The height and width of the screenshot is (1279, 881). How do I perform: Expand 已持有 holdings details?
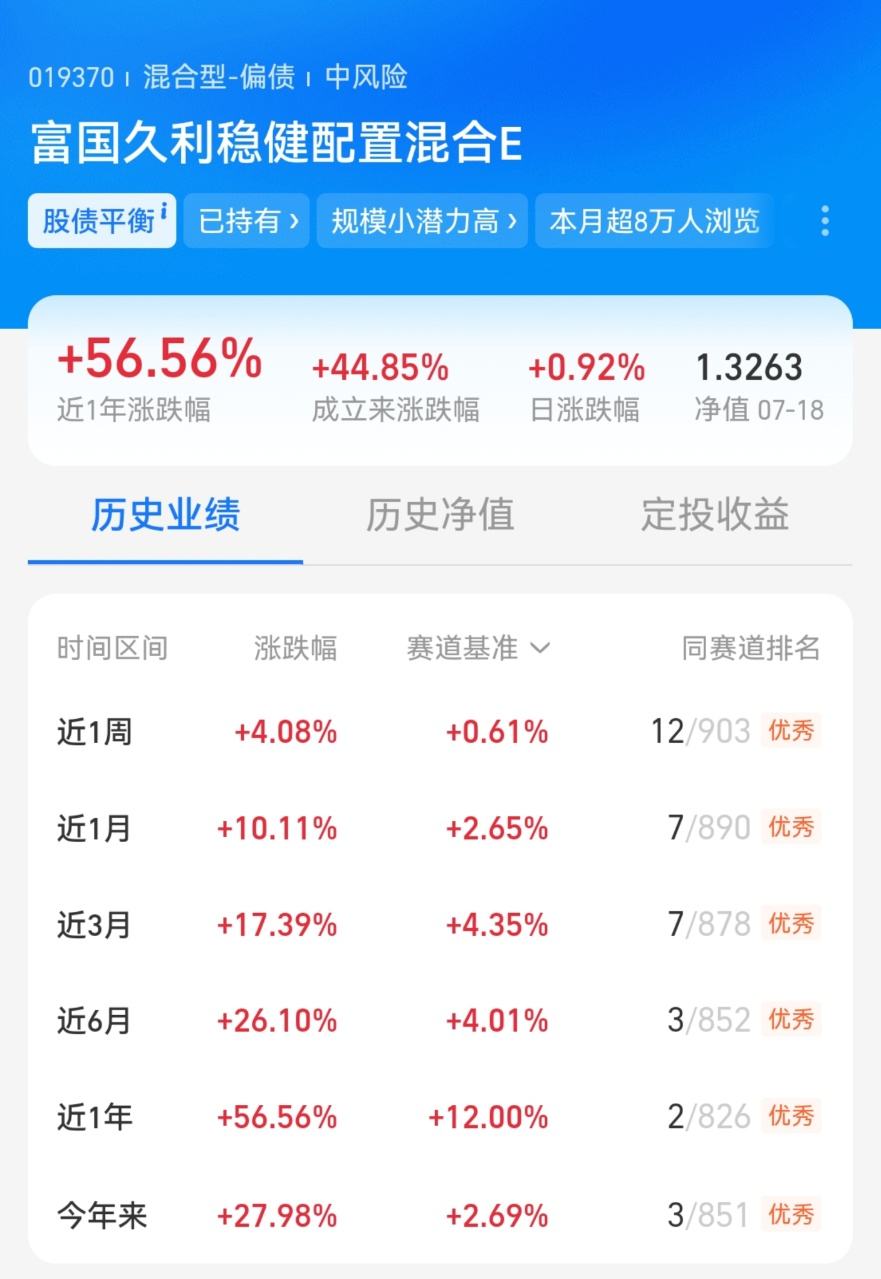[246, 221]
